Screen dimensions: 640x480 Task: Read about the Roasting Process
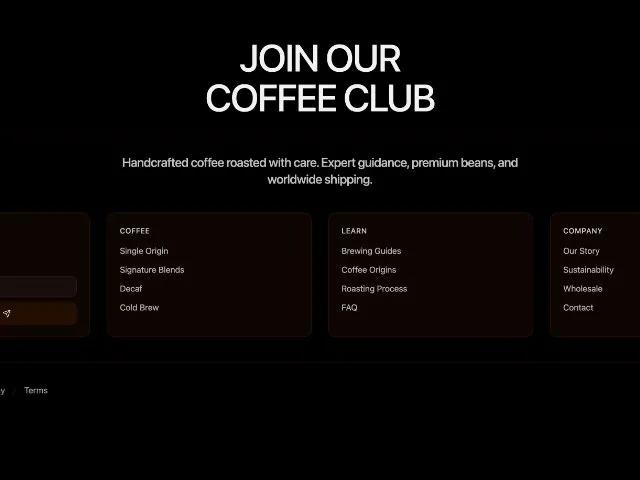(374, 289)
